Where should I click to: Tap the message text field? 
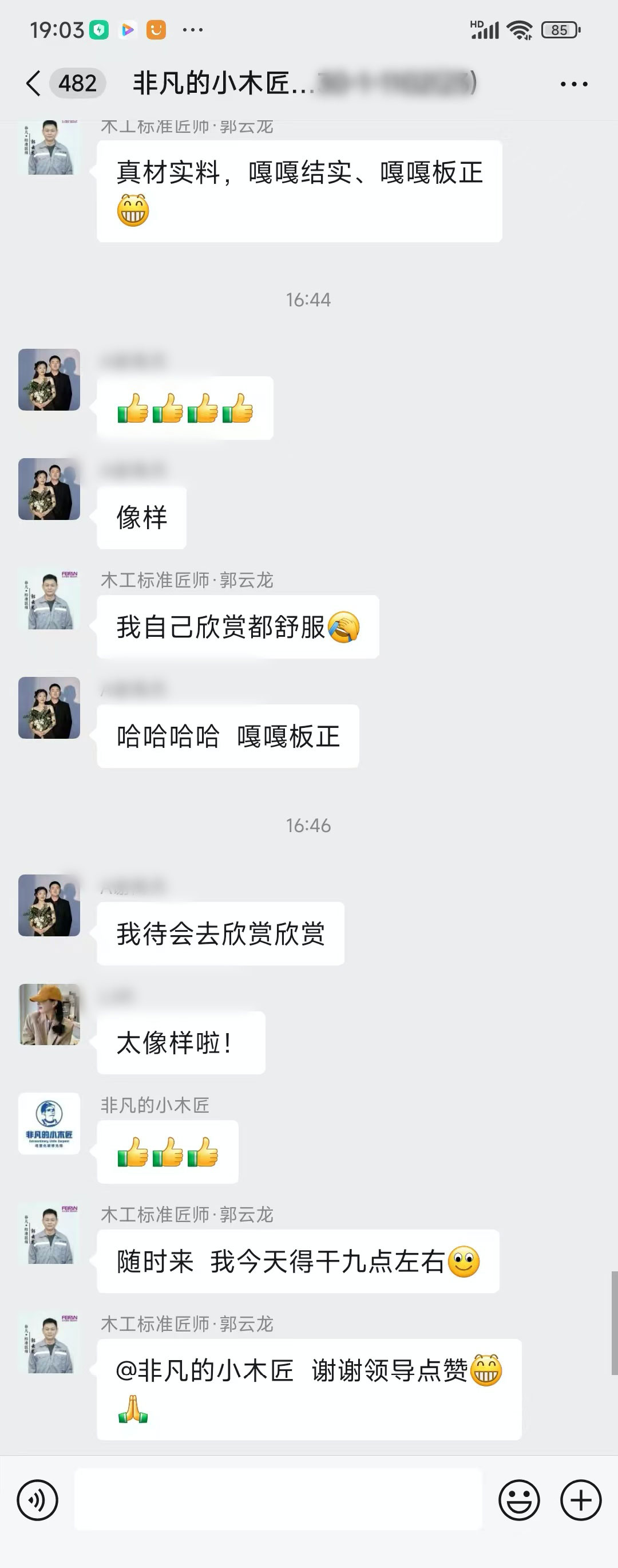click(278, 1500)
